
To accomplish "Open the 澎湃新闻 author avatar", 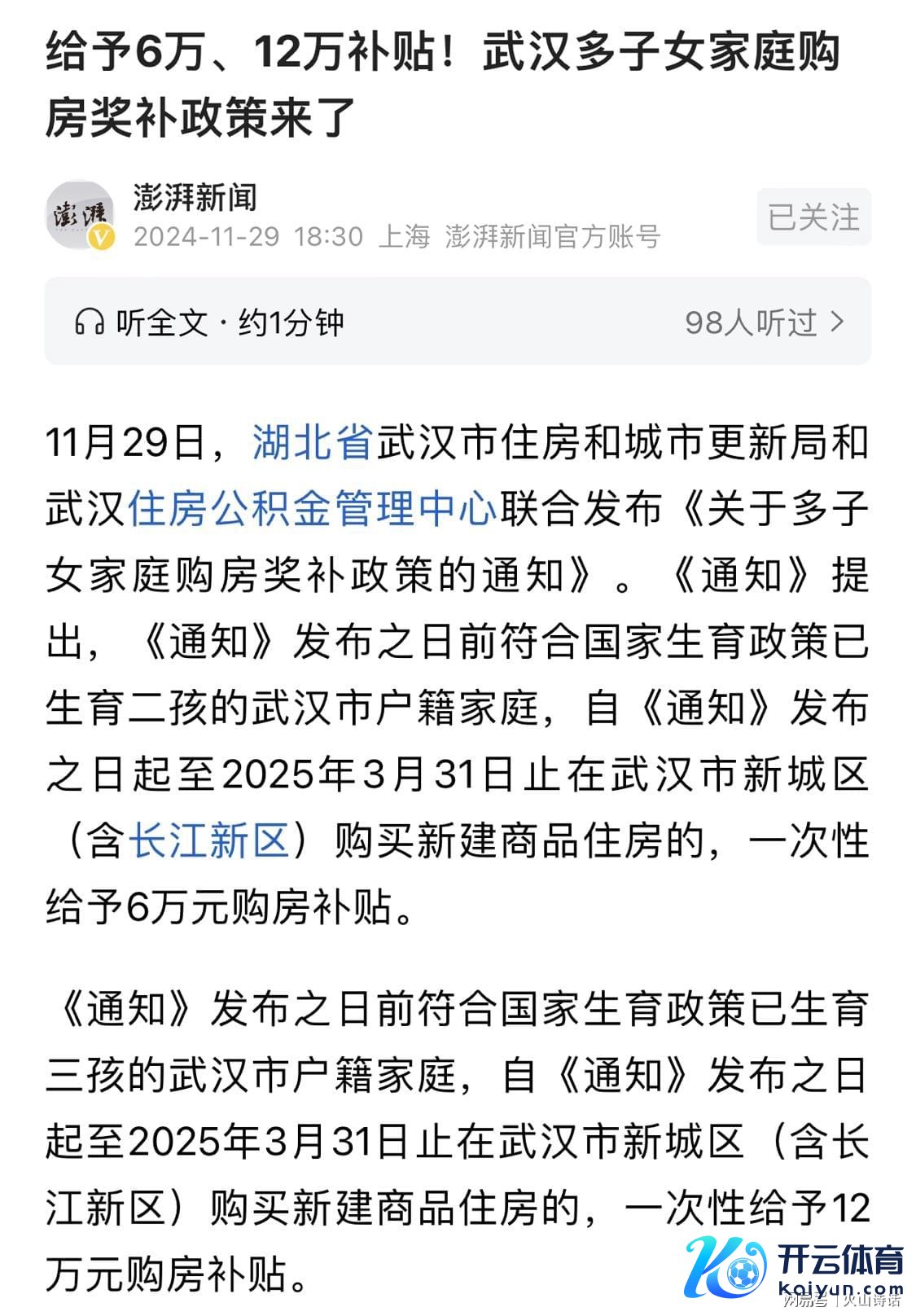I will [79, 215].
